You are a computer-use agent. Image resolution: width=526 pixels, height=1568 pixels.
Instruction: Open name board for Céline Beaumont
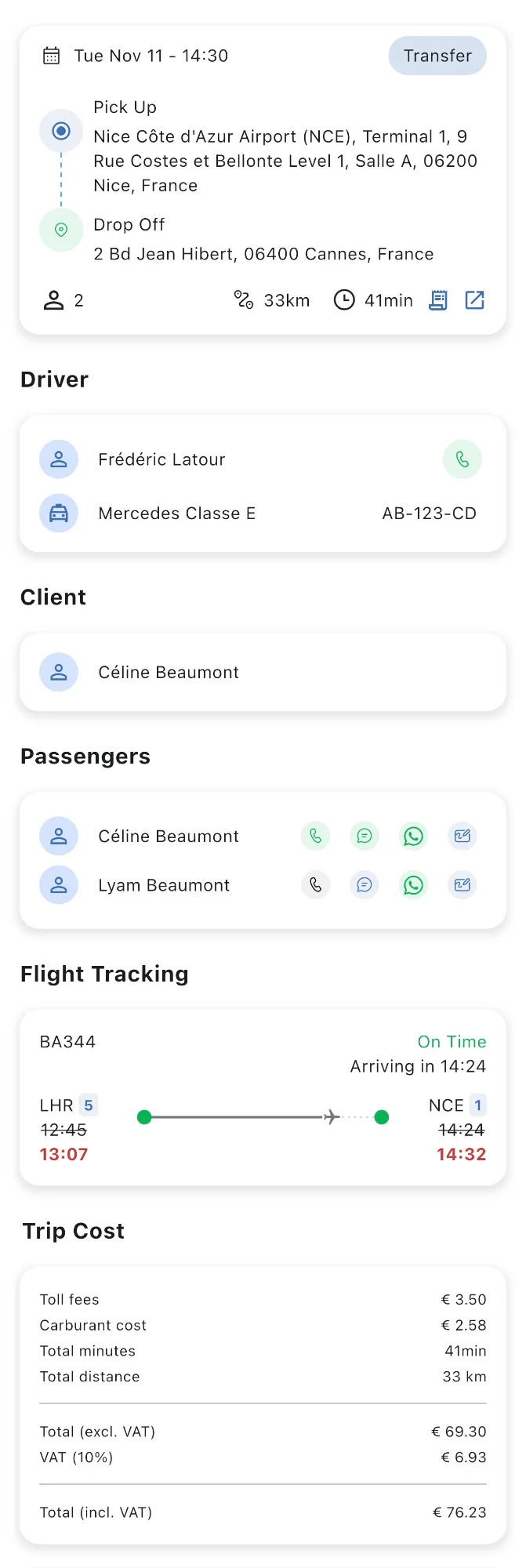[463, 837]
